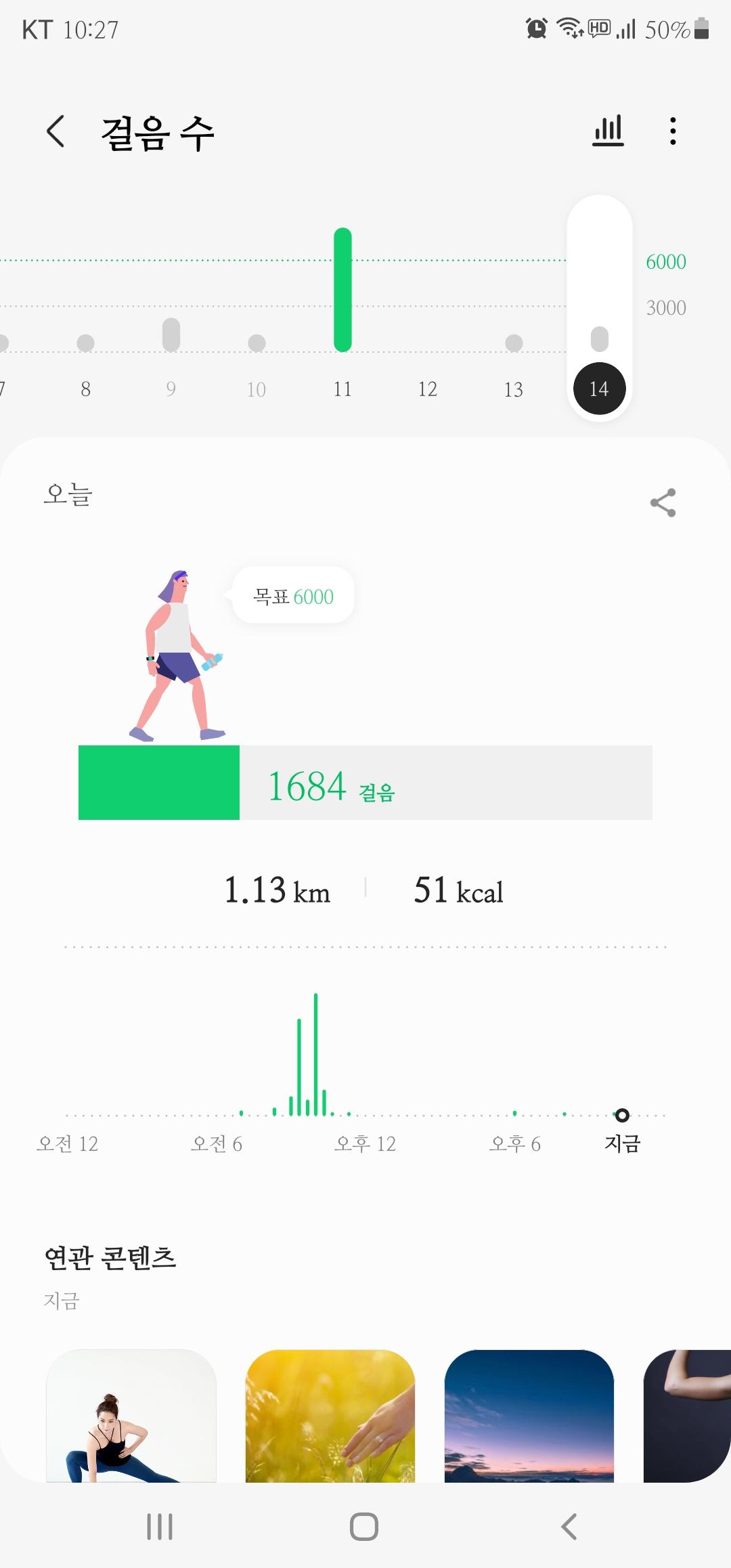This screenshot has width=731, height=1568.
Task: Select day 10 in the step chart
Action: click(257, 389)
